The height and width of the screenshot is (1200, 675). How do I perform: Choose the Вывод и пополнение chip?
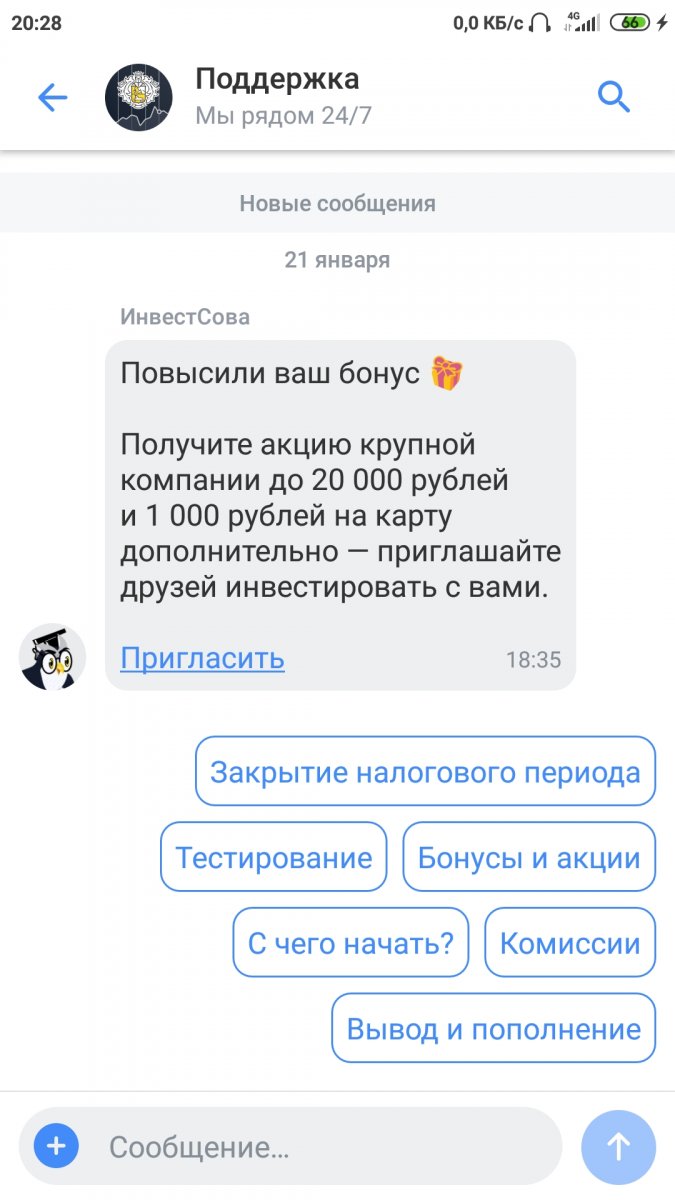coord(494,1028)
